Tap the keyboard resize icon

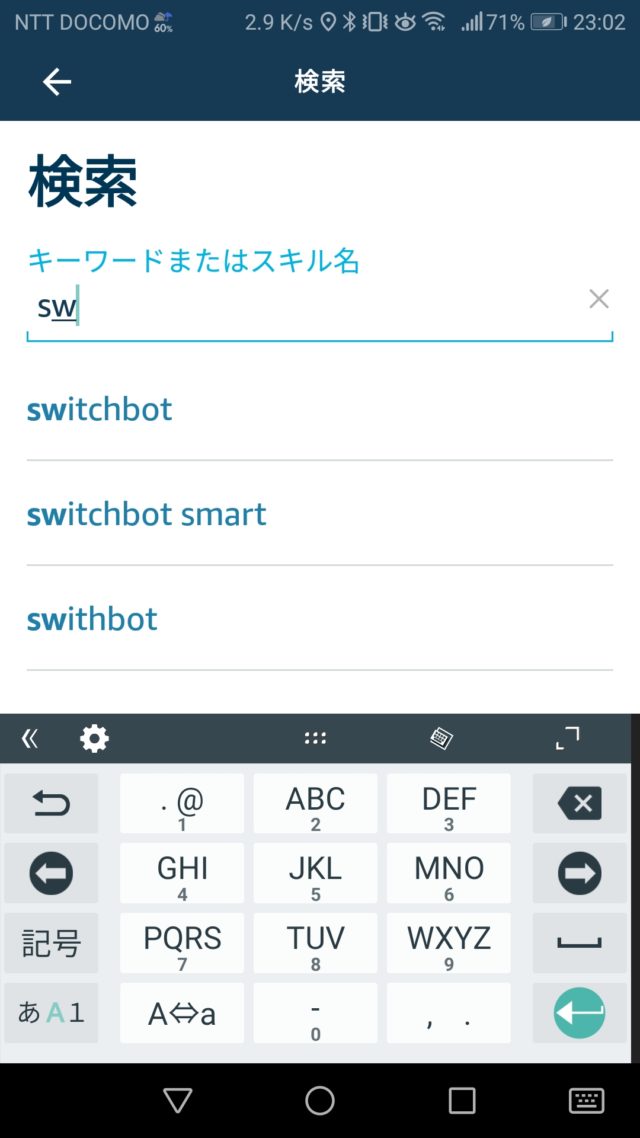[x=567, y=738]
